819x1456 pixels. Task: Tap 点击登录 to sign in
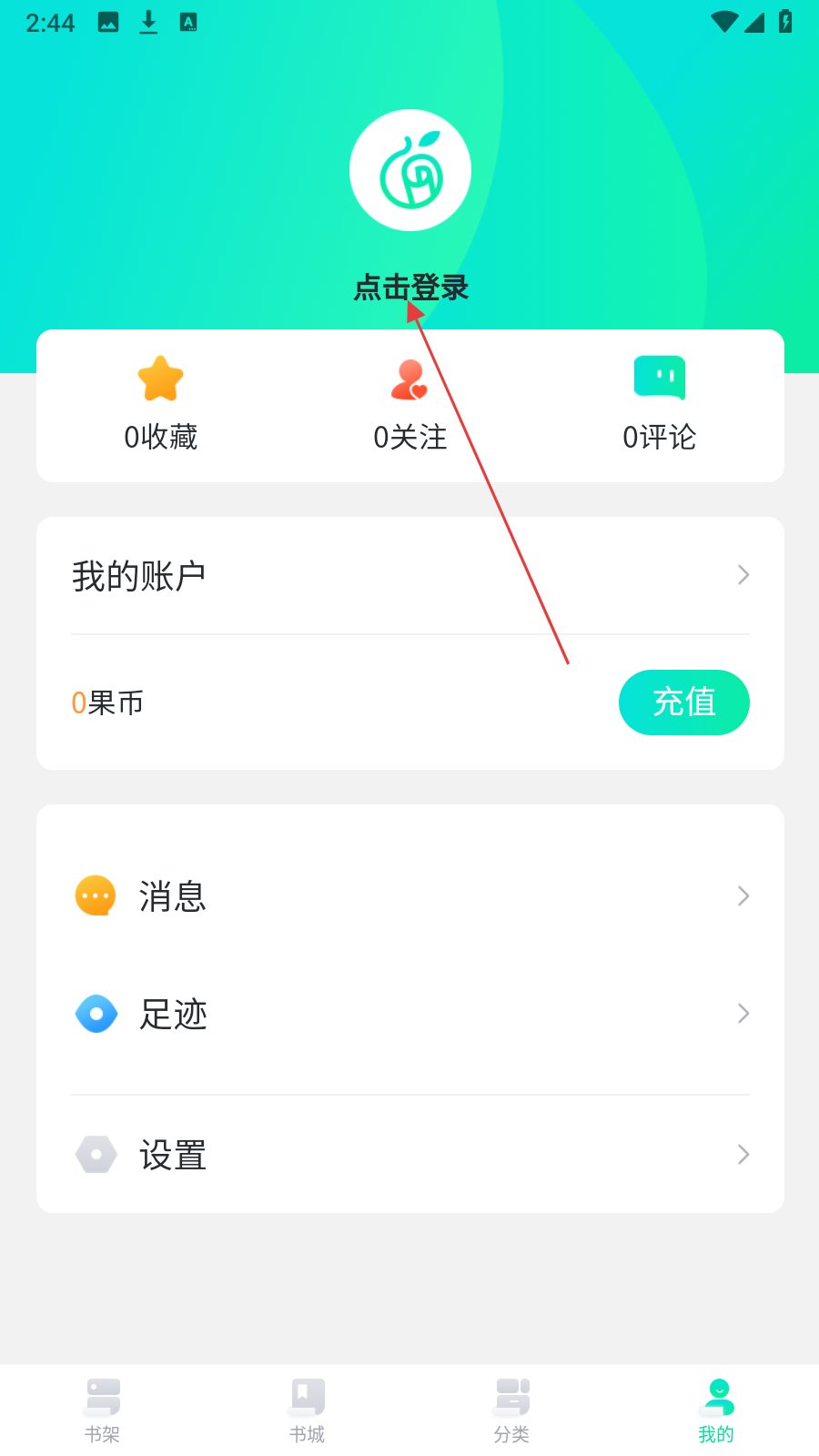[x=410, y=288]
